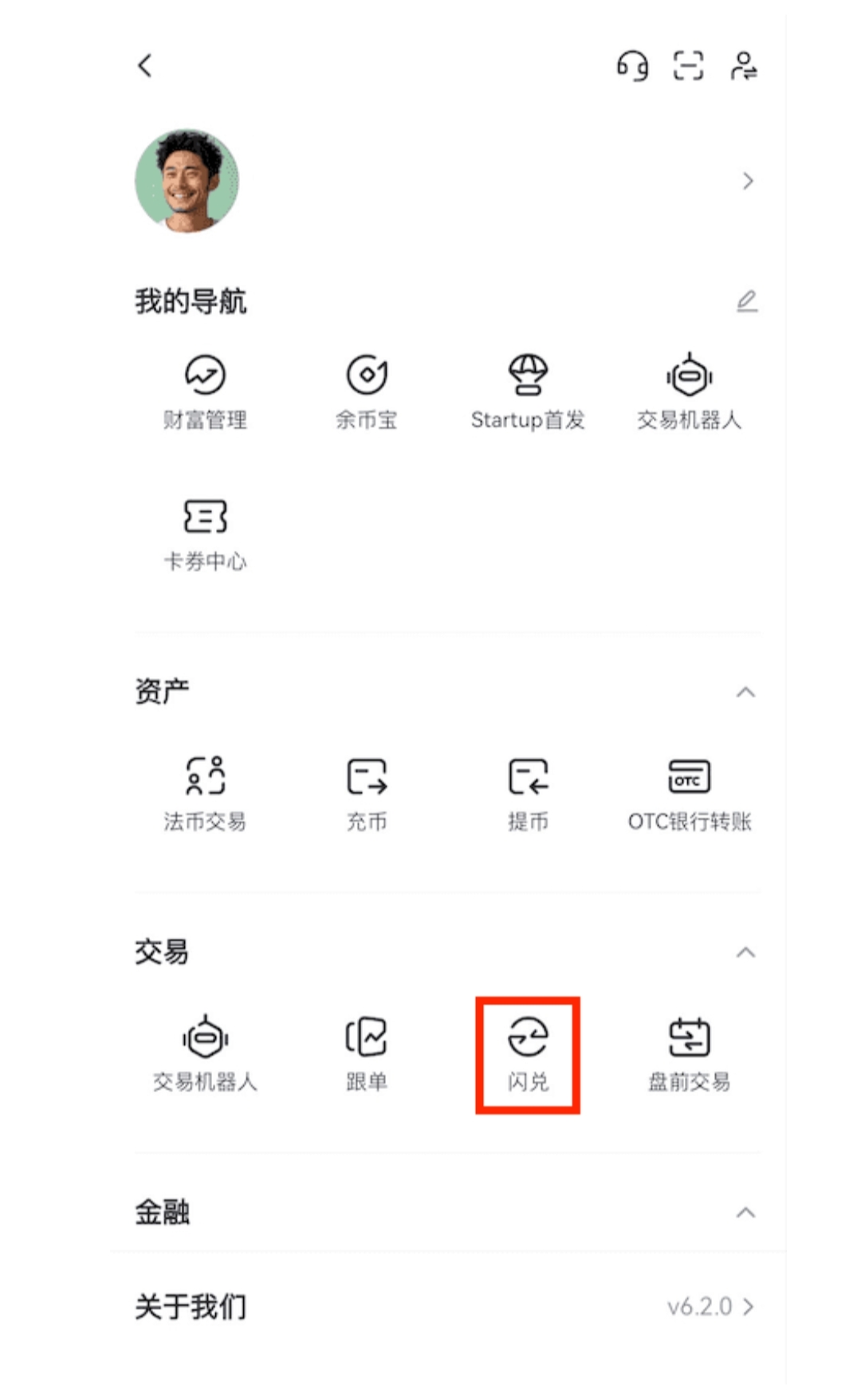Open 关于我们 version row
The width and height of the screenshot is (861, 1400).
point(446,1307)
